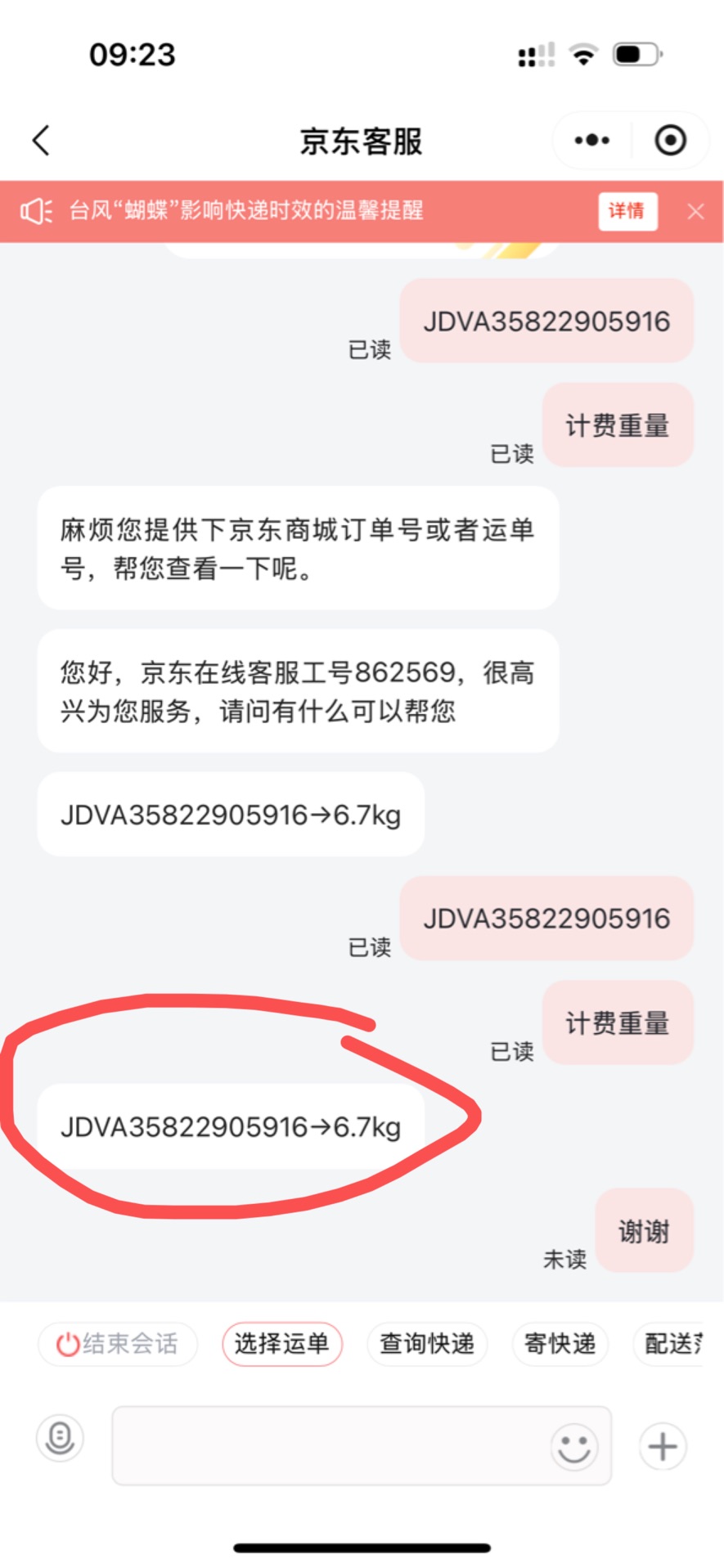Select the 查询快递 shortcut
This screenshot has height=1568, width=724.
[427, 1344]
